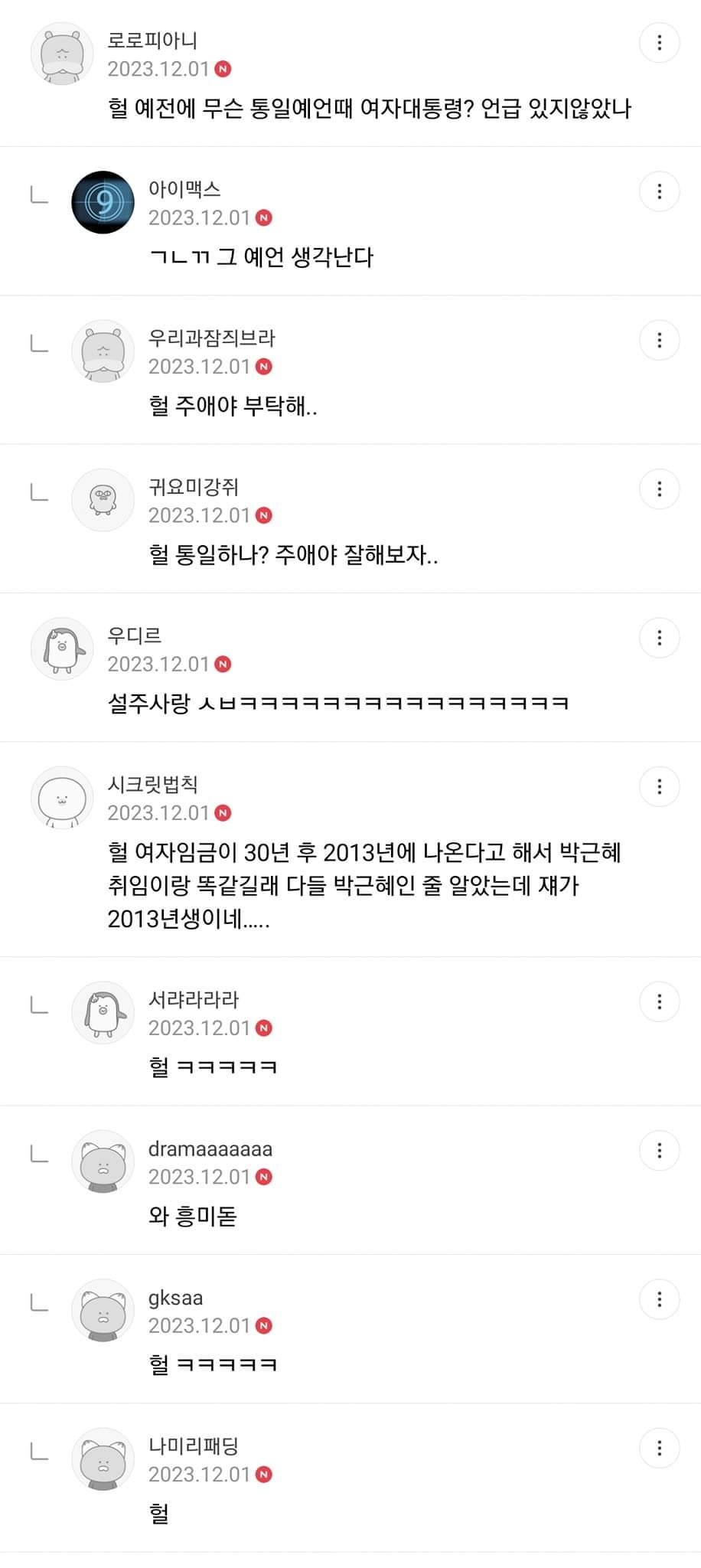Open more options on 로로피아니's comment
The height and width of the screenshot is (1568, 701).
tap(659, 43)
